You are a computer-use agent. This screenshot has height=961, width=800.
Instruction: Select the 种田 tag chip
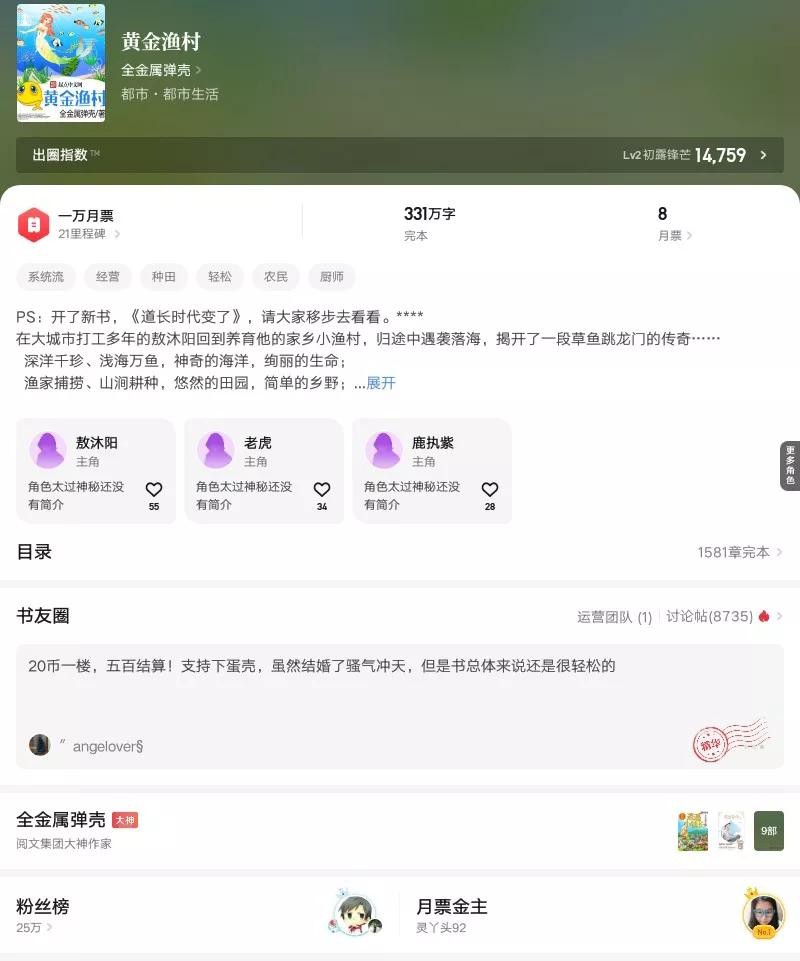click(x=163, y=277)
